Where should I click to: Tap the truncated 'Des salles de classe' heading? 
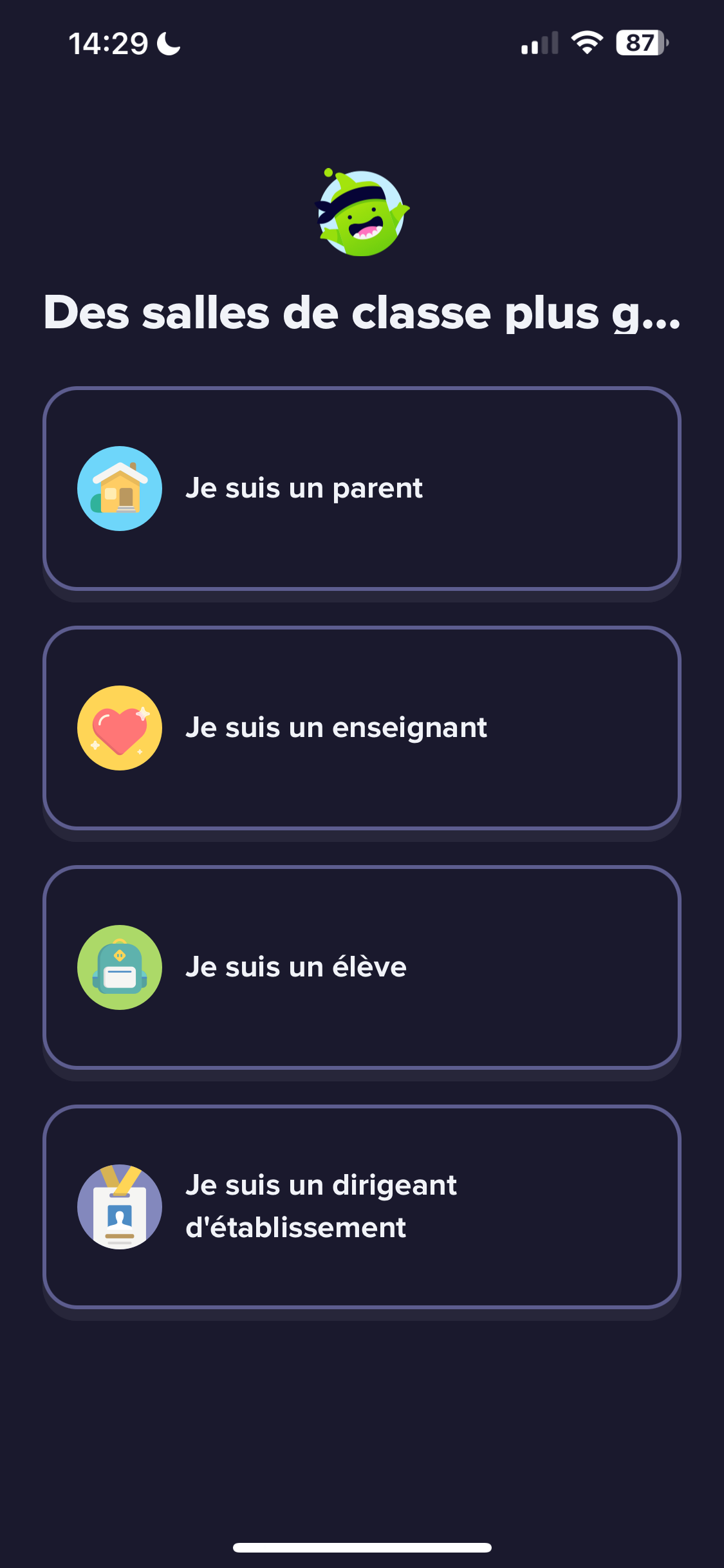pos(362,314)
